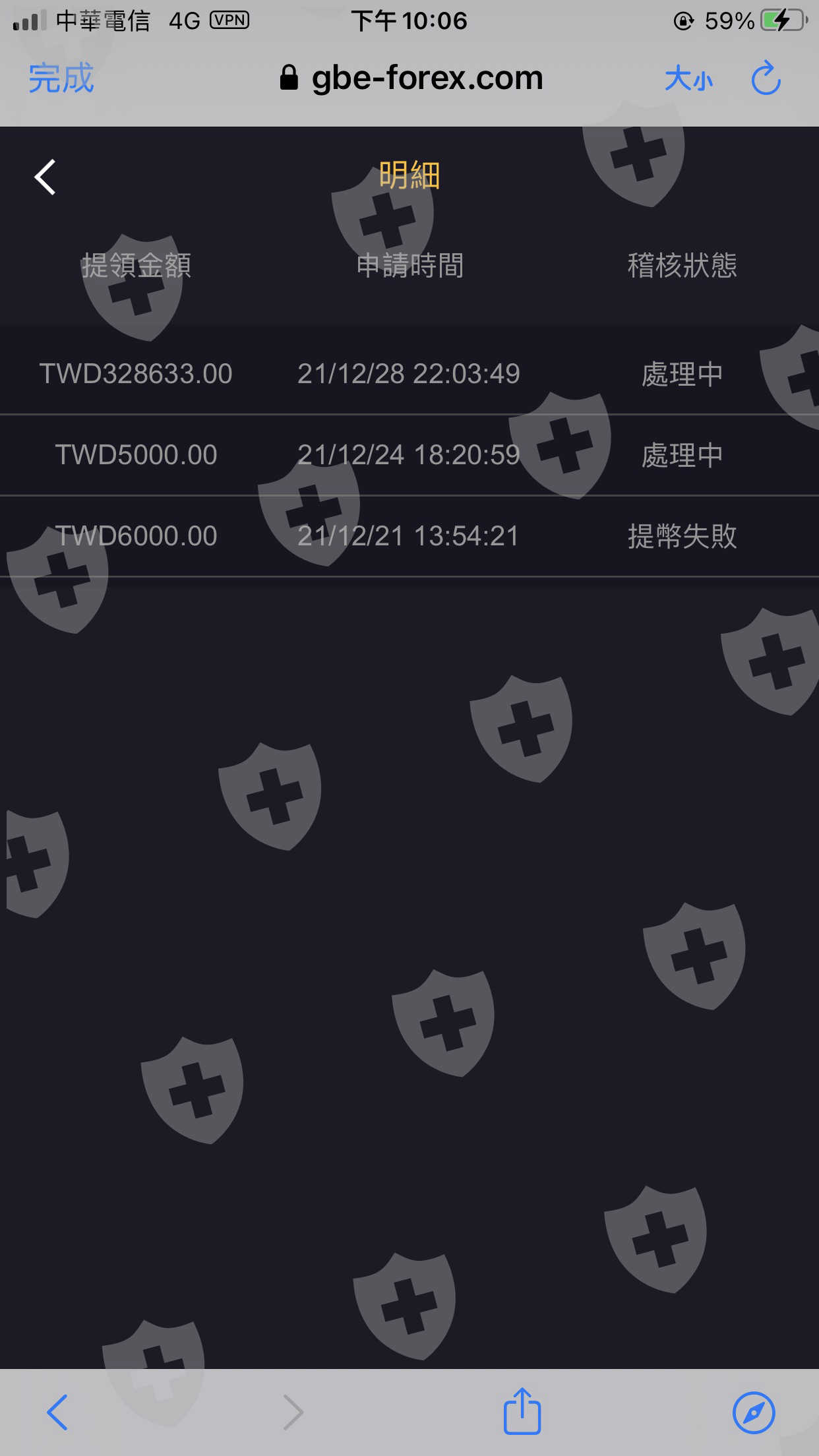Navigate back in browser history
The width and height of the screenshot is (819, 1456).
point(57,1412)
